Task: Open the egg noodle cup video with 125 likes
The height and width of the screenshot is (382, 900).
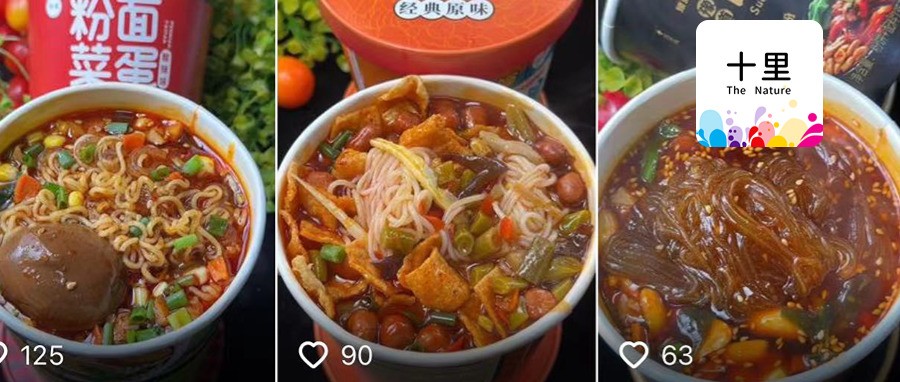Action: pyautogui.click(x=137, y=191)
